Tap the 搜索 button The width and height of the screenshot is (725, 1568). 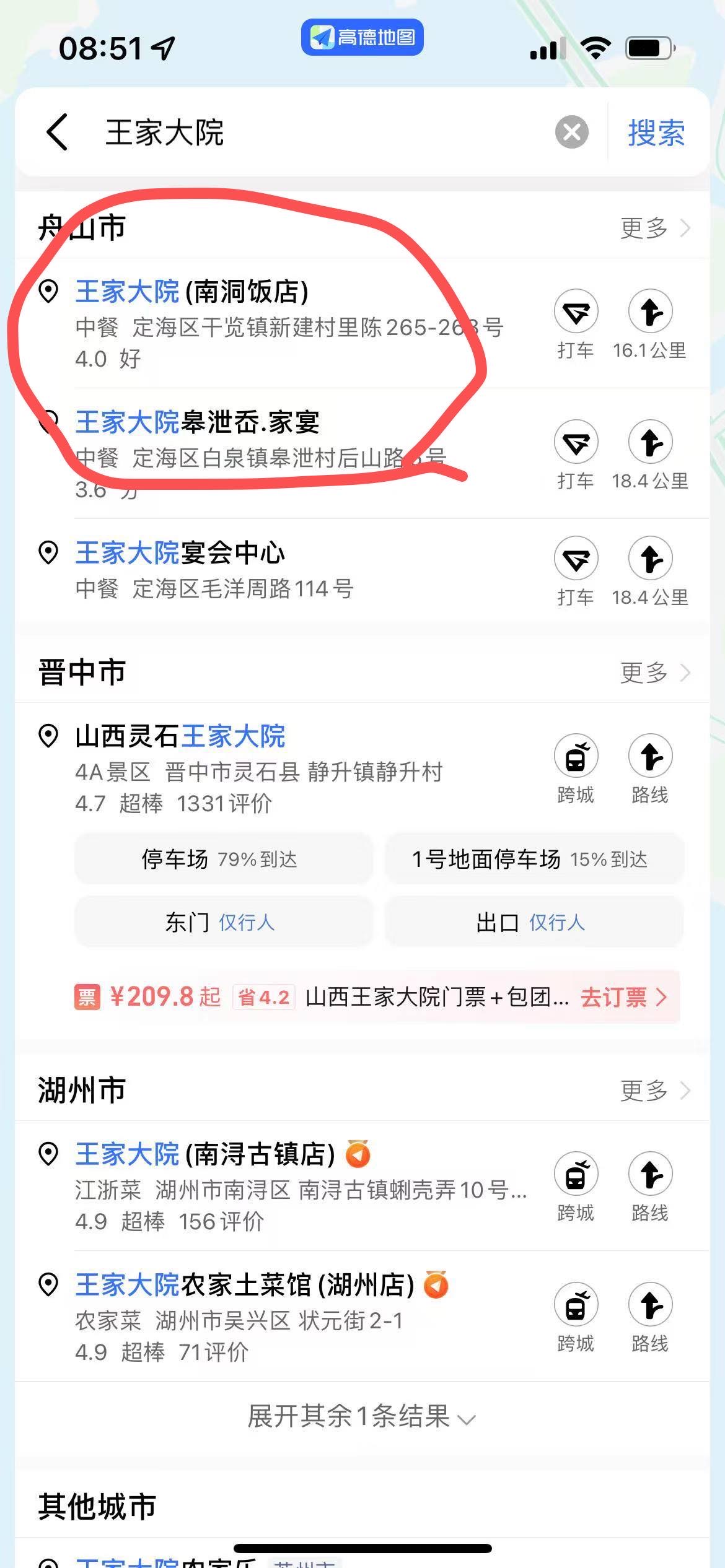656,133
